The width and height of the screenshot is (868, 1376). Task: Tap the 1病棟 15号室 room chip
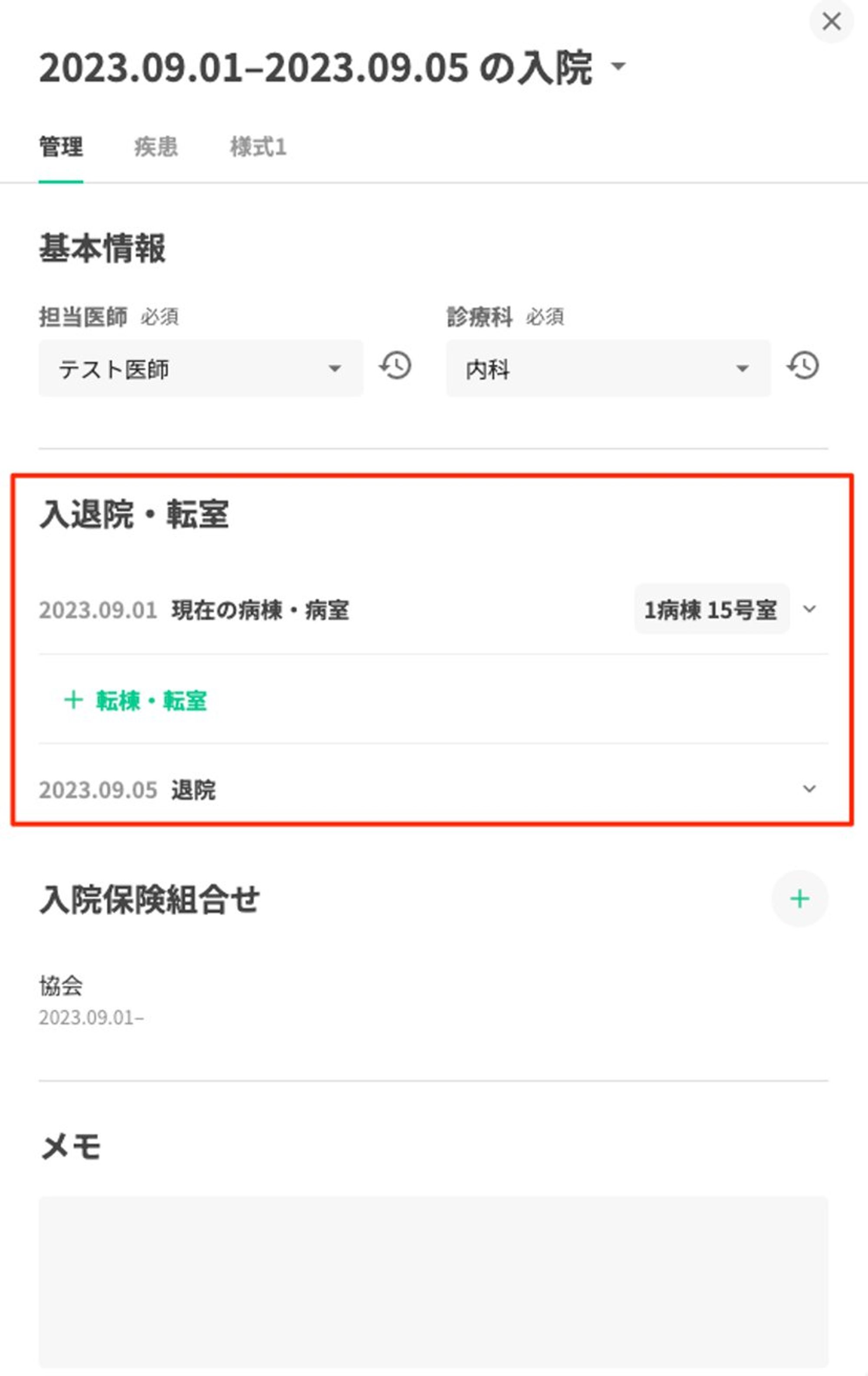711,610
